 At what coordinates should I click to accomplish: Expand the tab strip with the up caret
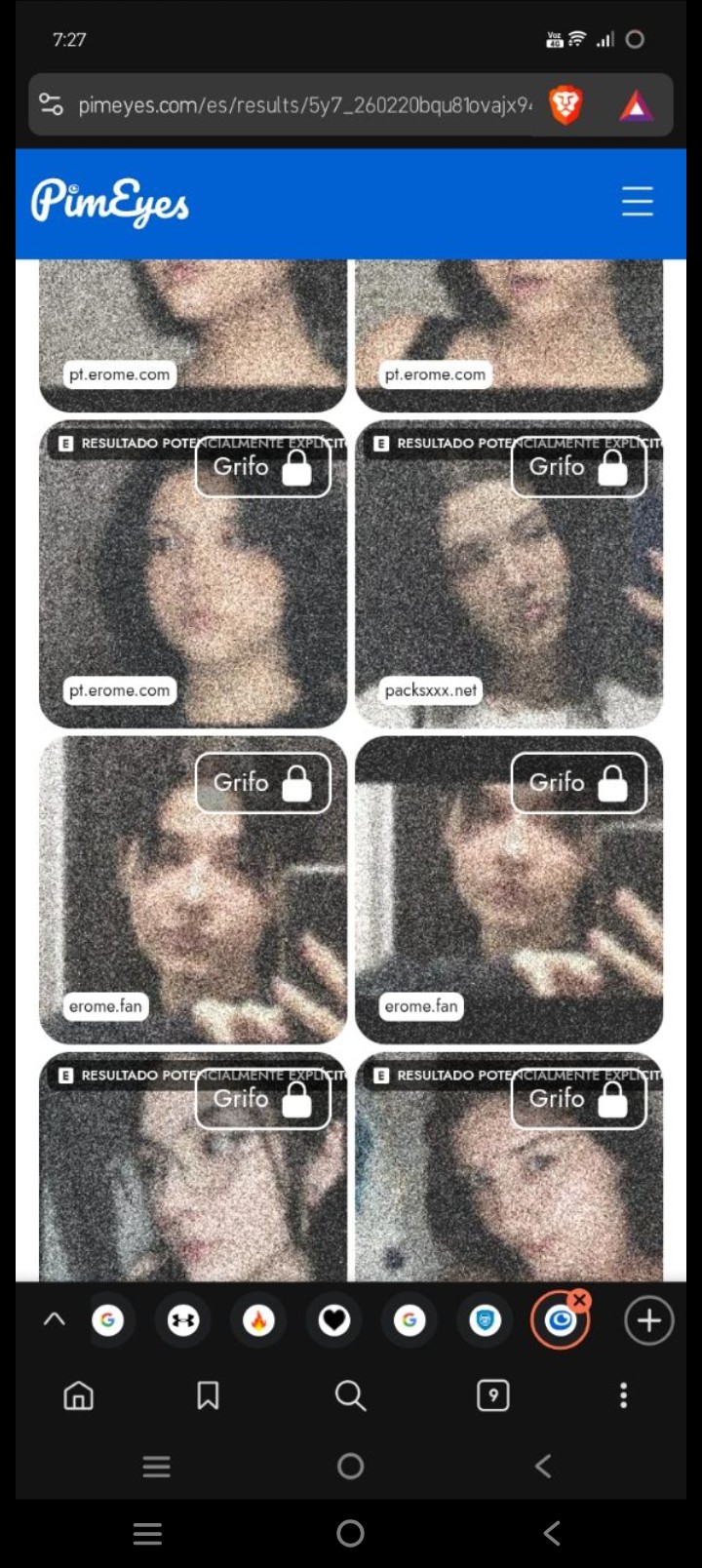[x=55, y=1320]
